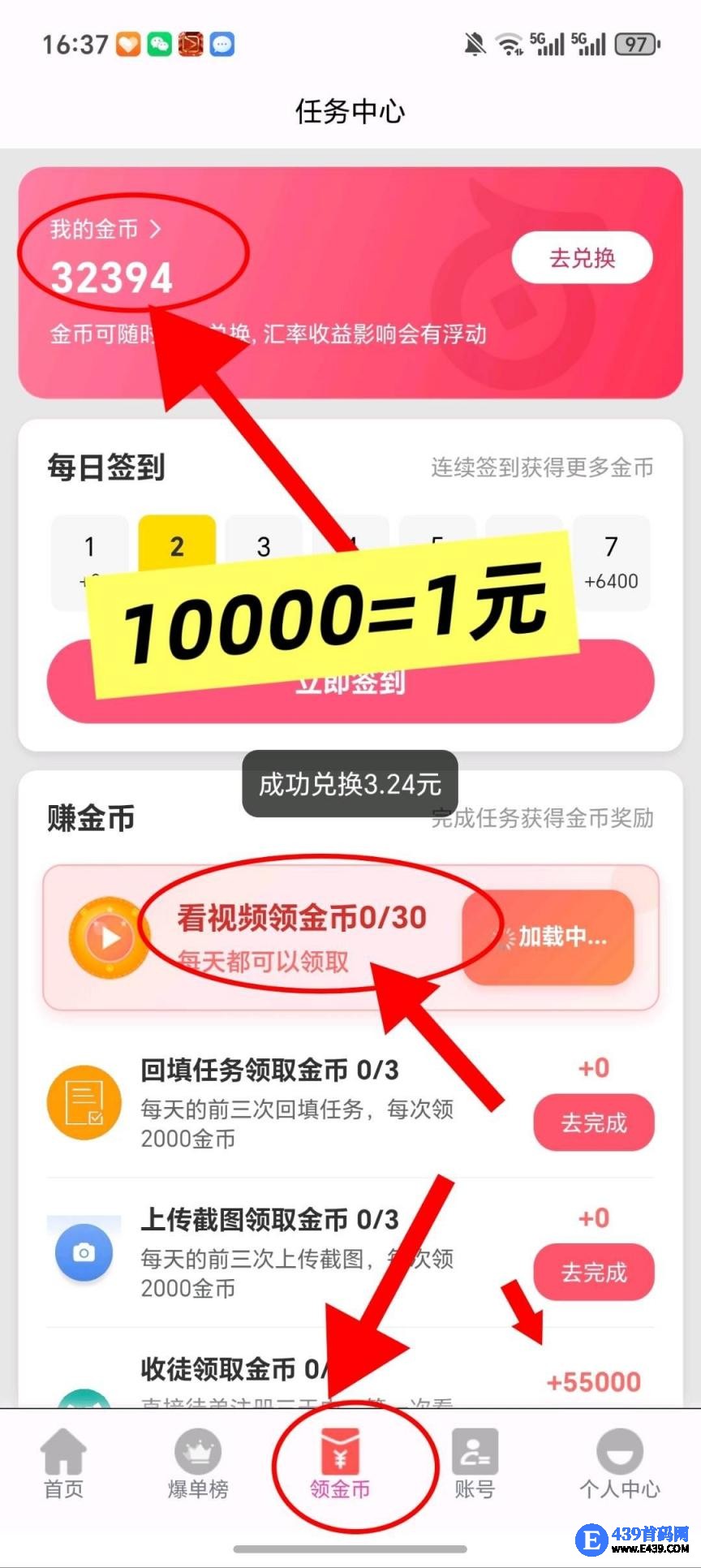Image resolution: width=701 pixels, height=1568 pixels.
Task: Tap 去完成 for 回填任务领取金币
Action: (x=593, y=1122)
